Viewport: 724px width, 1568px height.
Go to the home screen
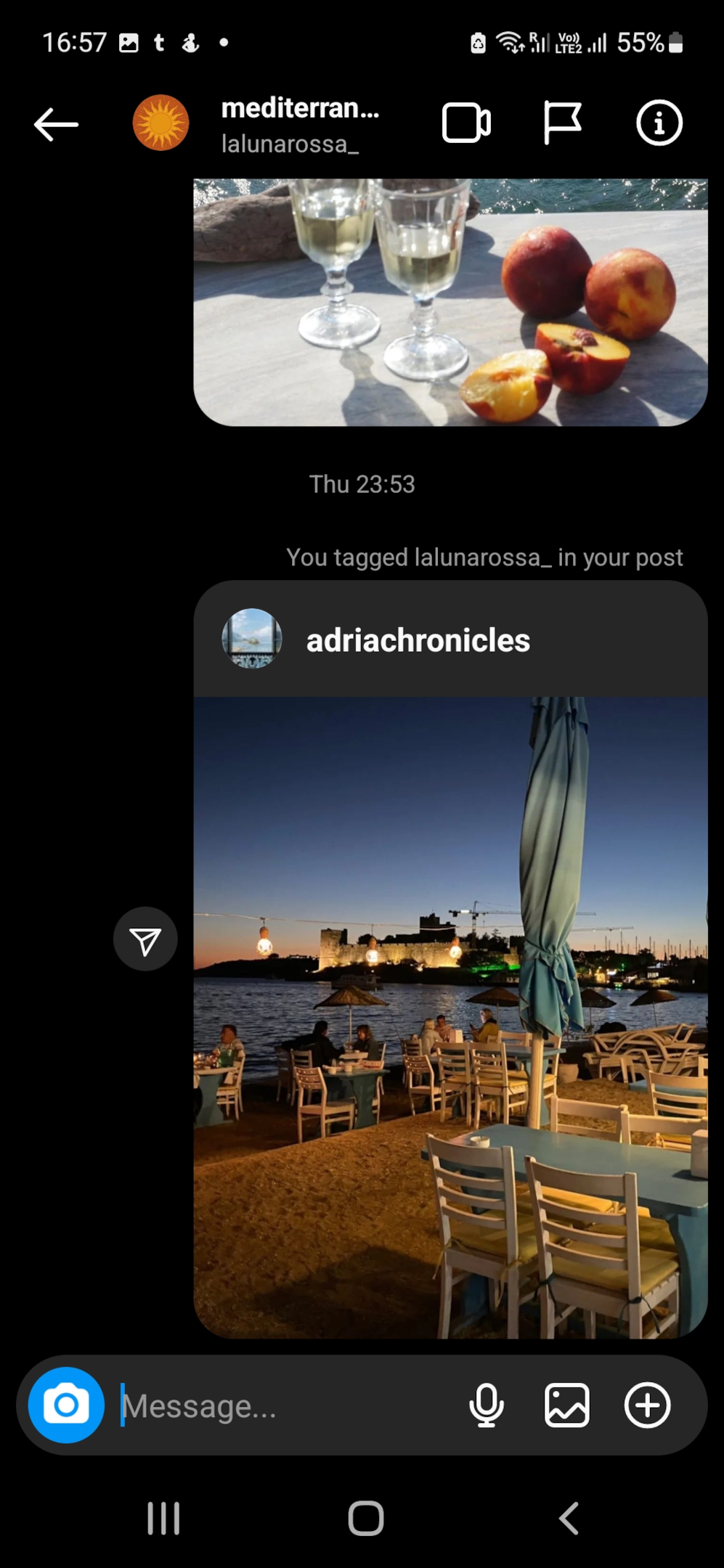tap(365, 1518)
